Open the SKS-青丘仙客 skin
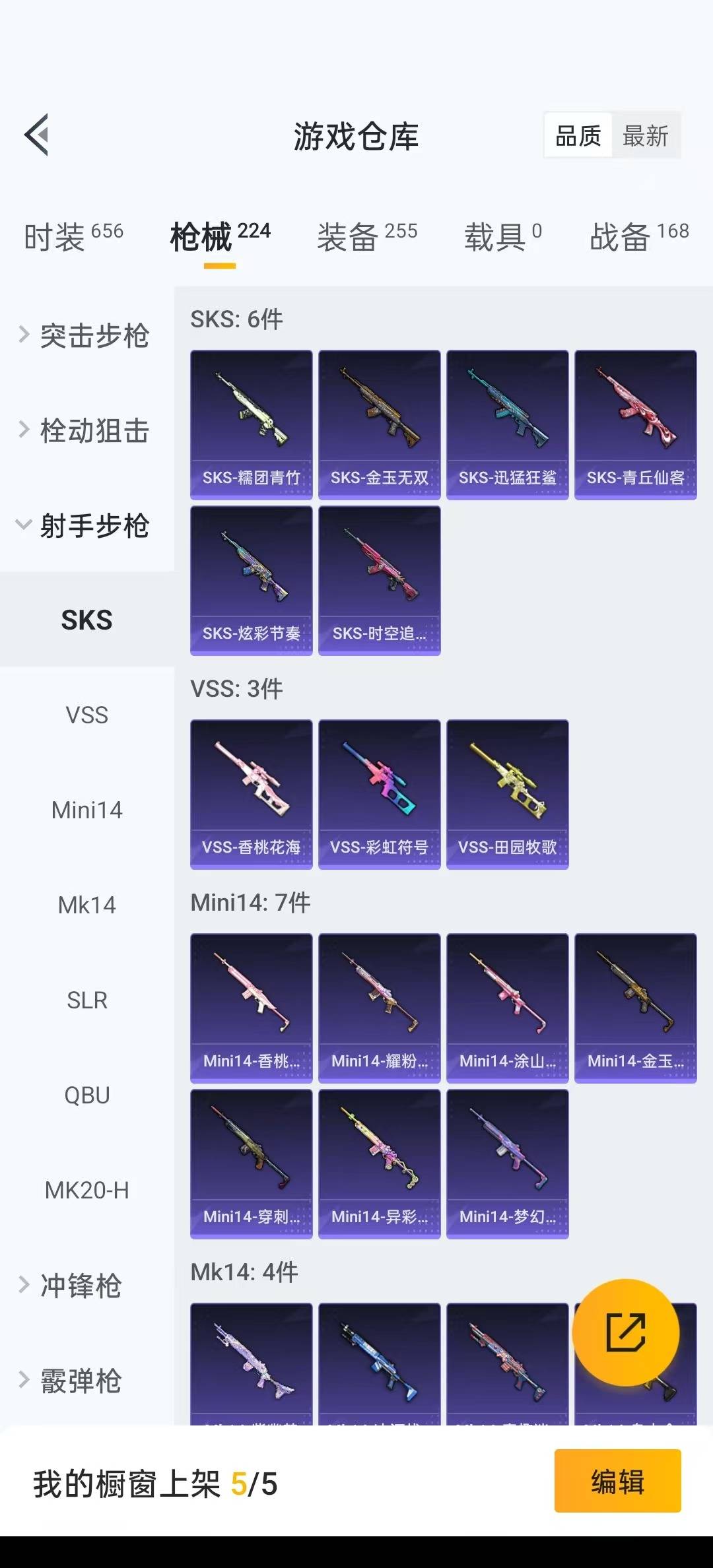 (635, 424)
